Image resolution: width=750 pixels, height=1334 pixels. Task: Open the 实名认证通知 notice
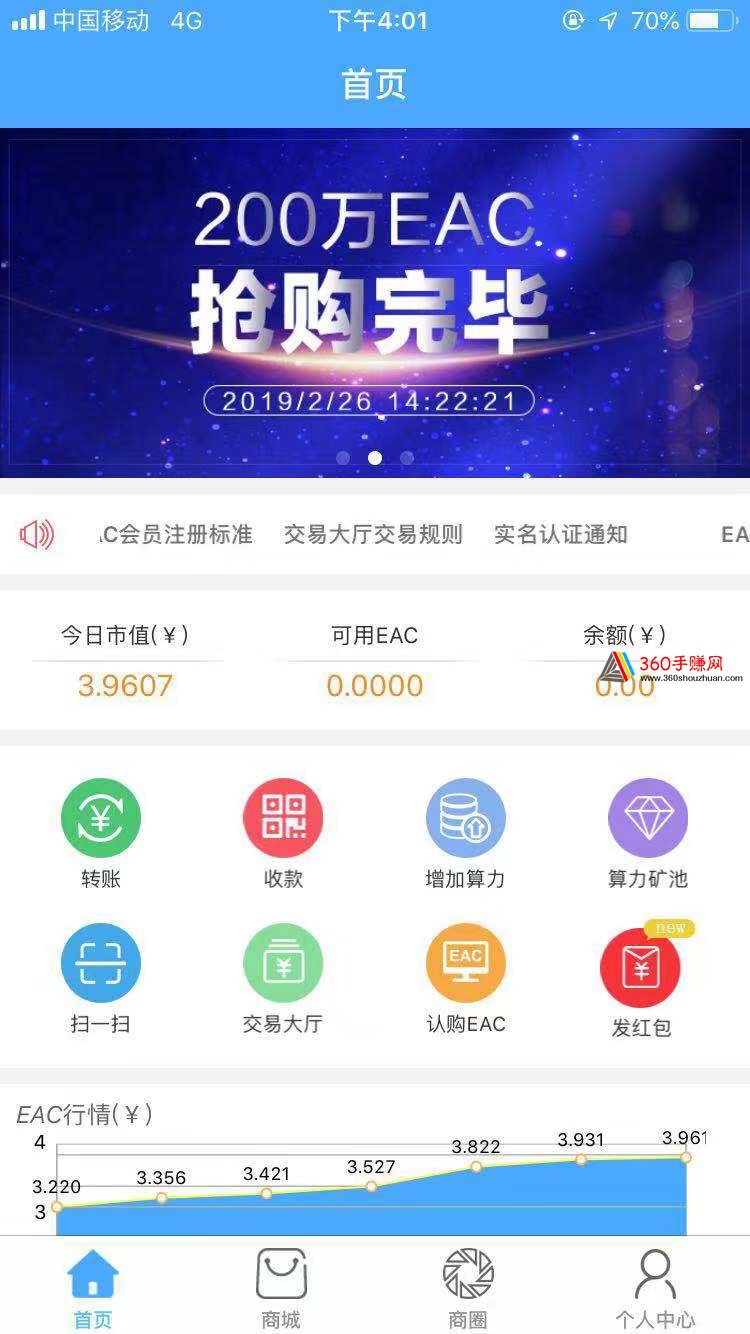pos(560,535)
